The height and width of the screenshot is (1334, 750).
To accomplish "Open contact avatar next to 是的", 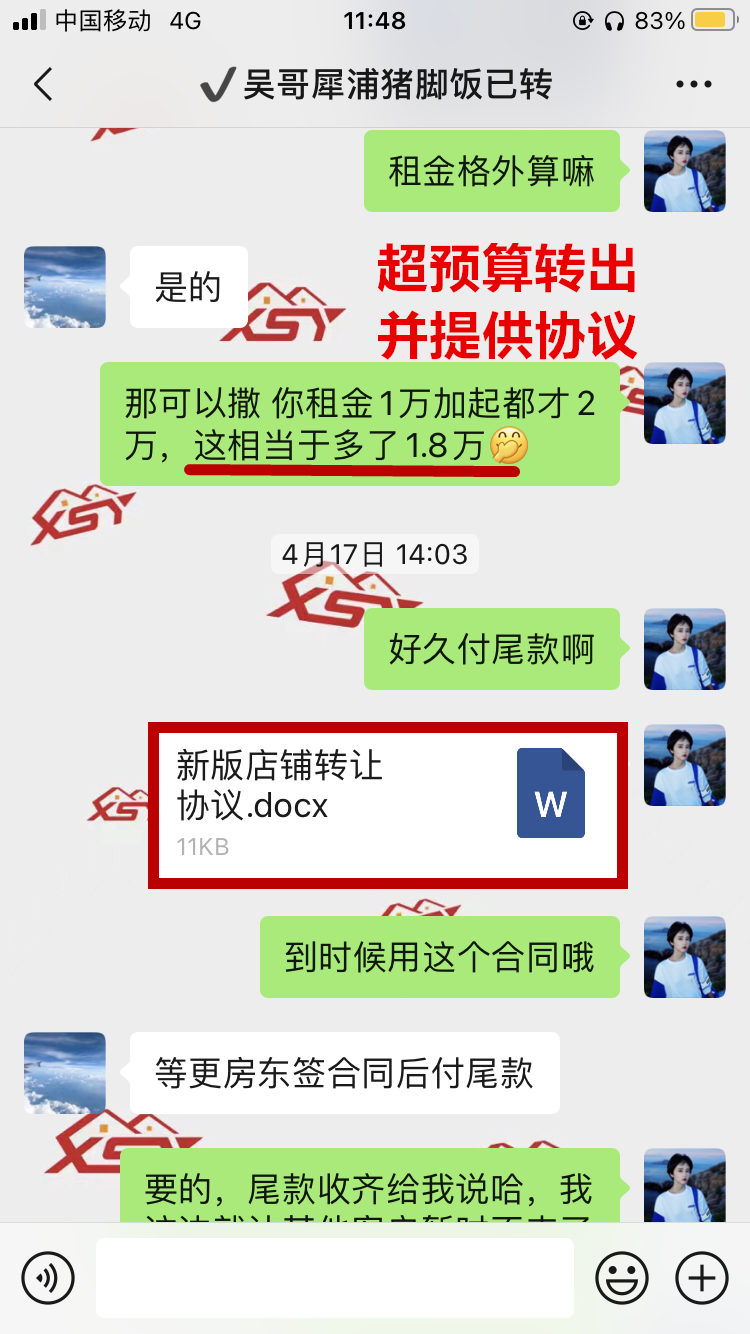I will (65, 287).
